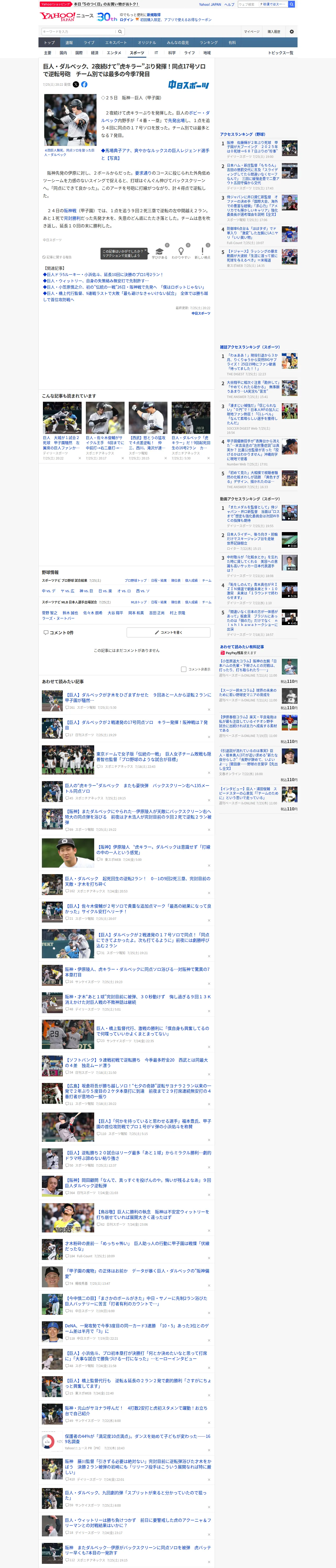
Task: Check the コメント非表示 checkbox
Action: pos(183,669)
